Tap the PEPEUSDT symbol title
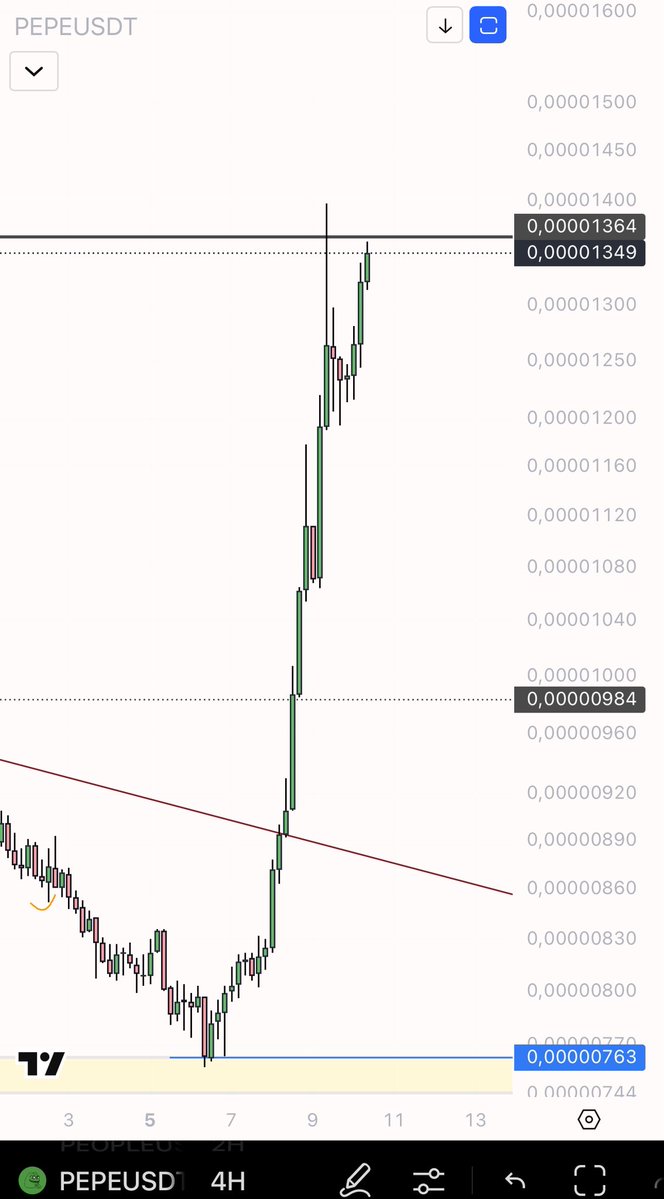 pyautogui.click(x=76, y=26)
